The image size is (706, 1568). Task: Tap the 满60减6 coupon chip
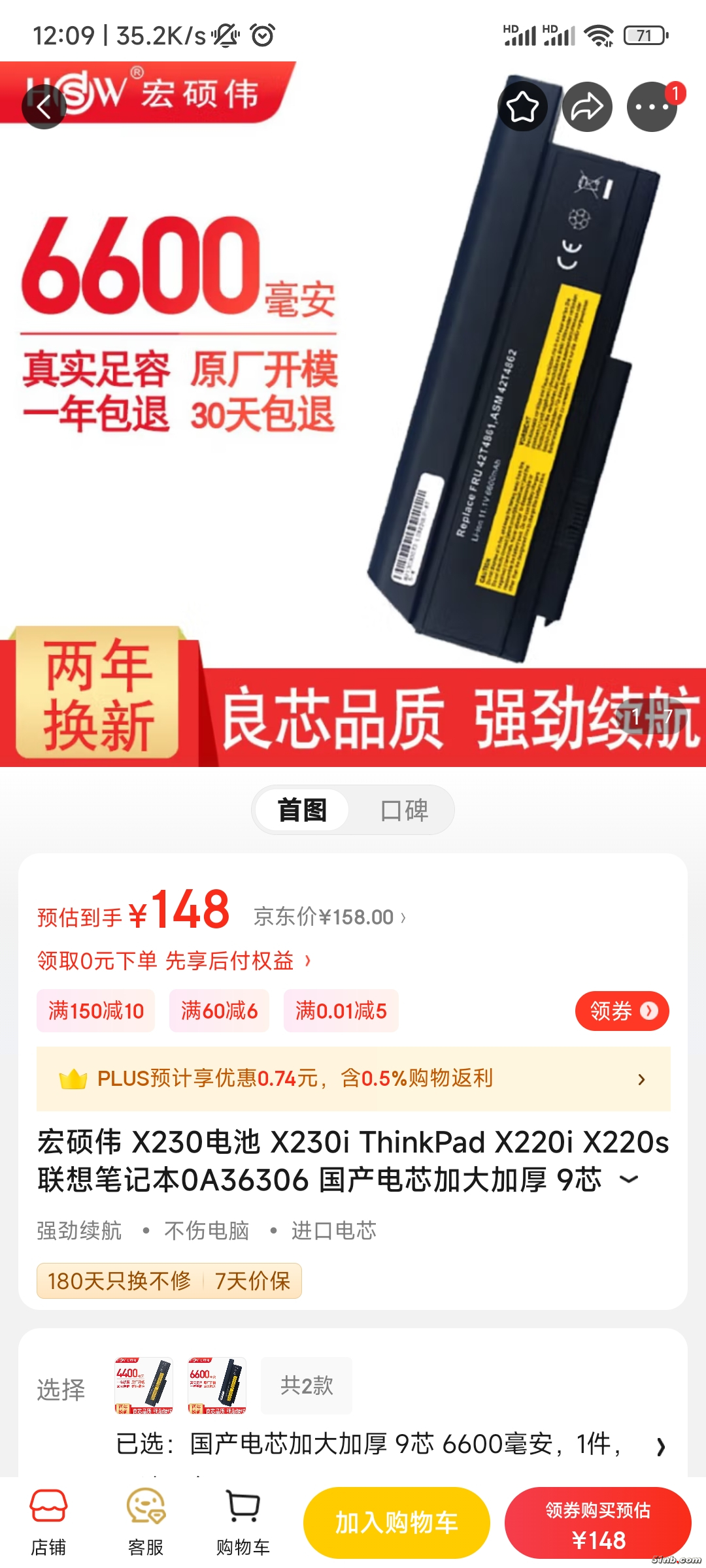(x=219, y=1011)
